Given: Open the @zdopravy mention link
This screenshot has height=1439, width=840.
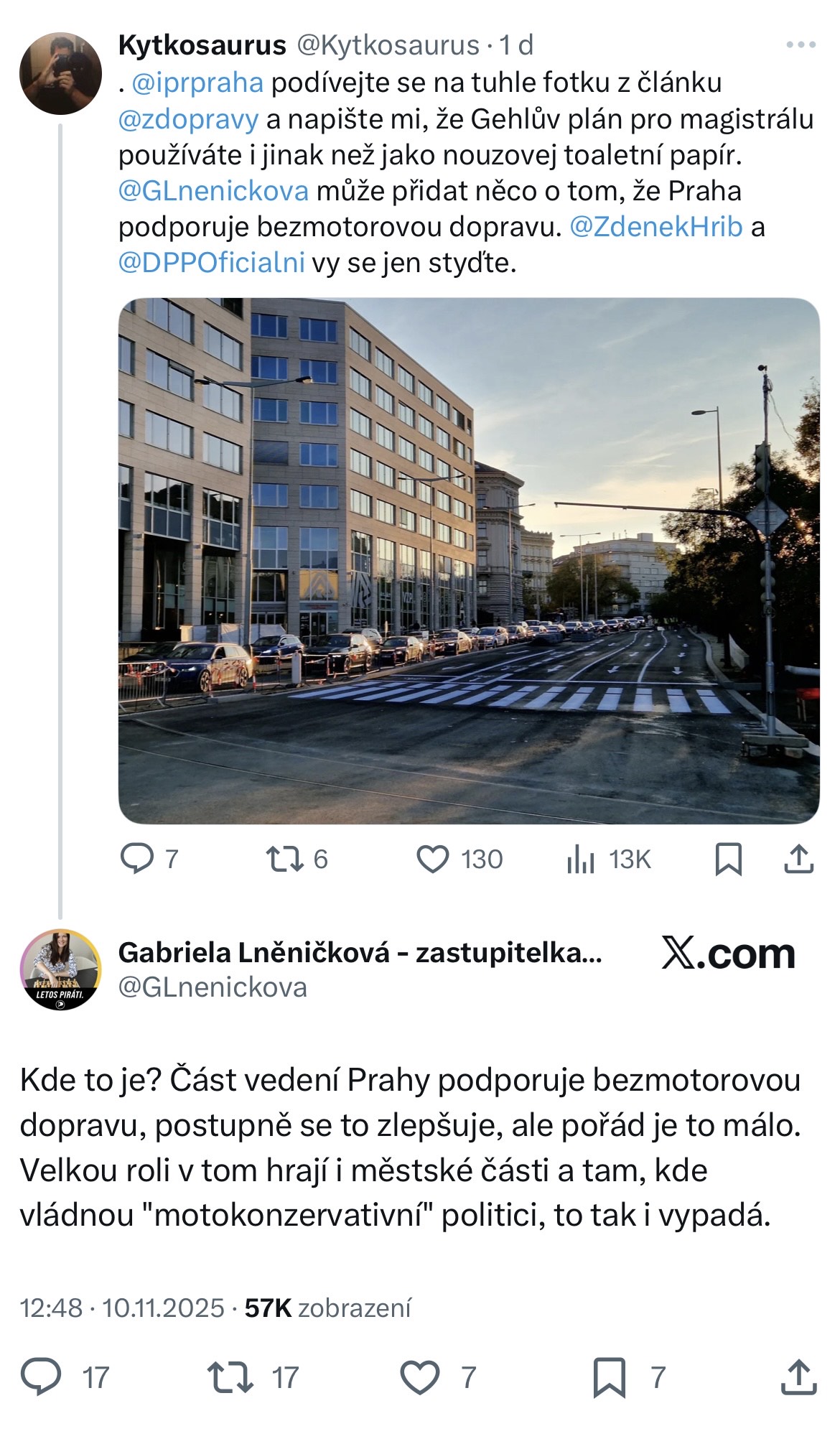Looking at the screenshot, I should 188,119.
